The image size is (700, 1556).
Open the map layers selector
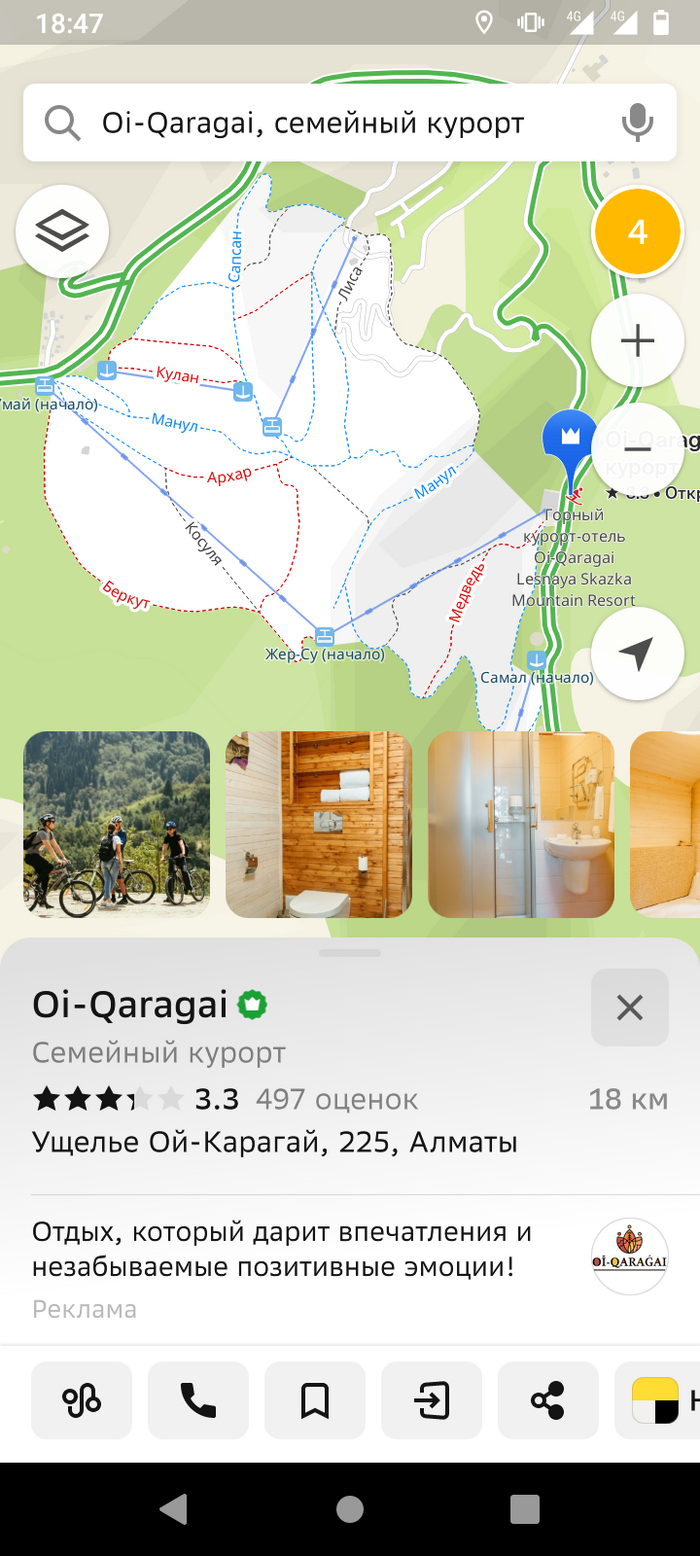(62, 231)
